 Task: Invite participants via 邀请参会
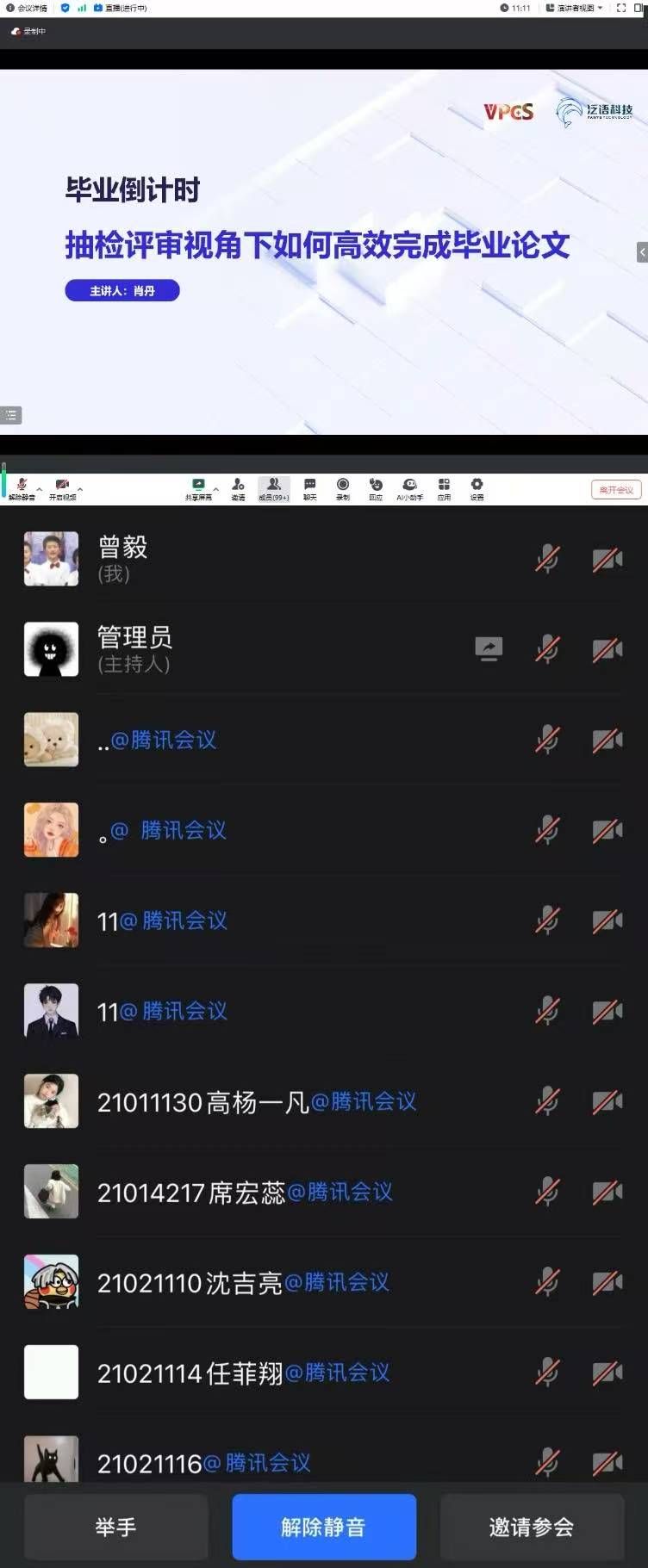click(x=532, y=1527)
